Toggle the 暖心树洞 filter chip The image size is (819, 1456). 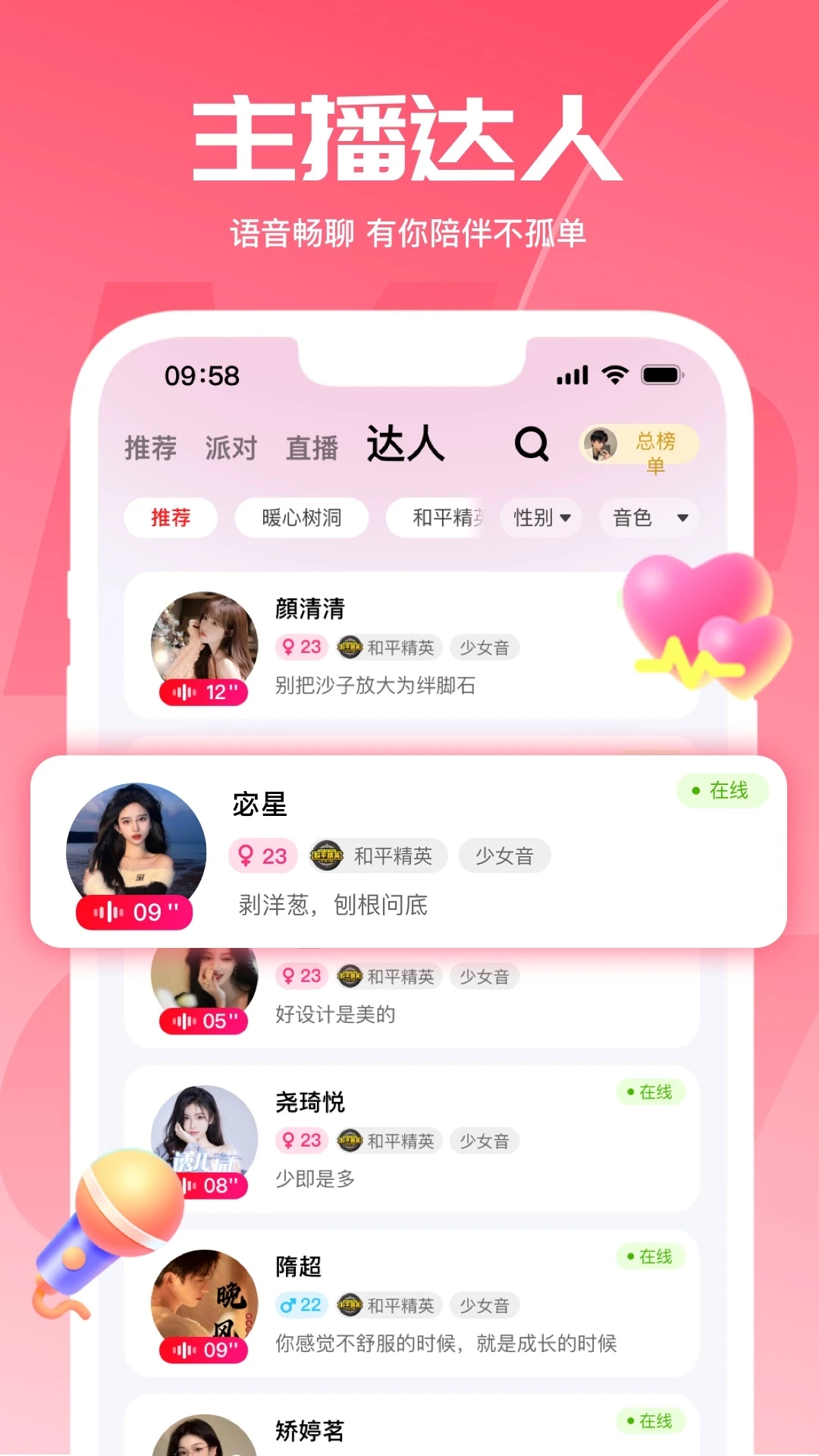pyautogui.click(x=301, y=517)
